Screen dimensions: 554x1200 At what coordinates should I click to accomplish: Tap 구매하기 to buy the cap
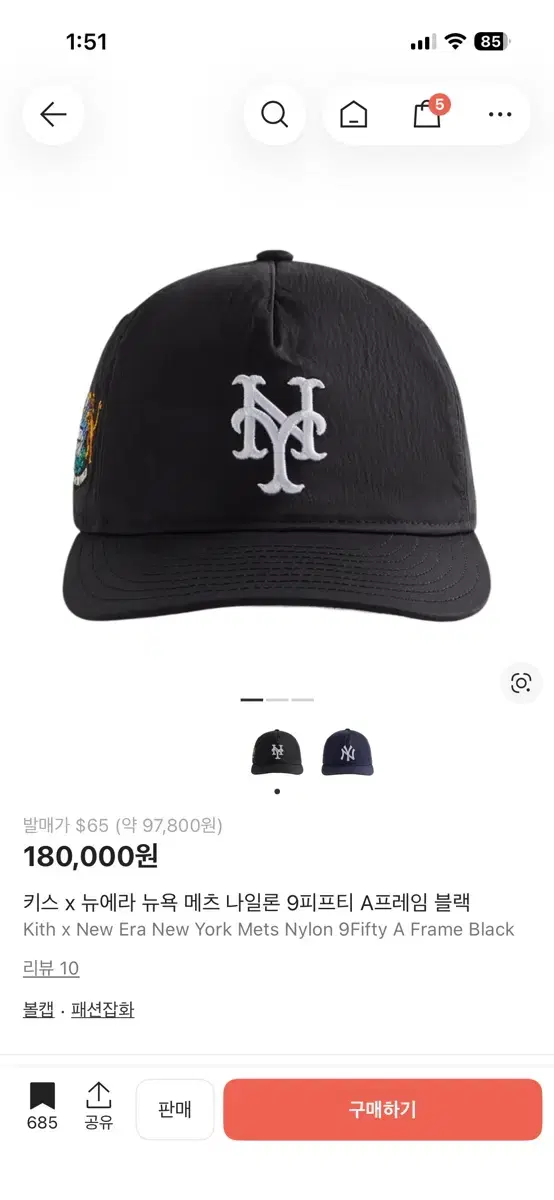pos(383,1109)
